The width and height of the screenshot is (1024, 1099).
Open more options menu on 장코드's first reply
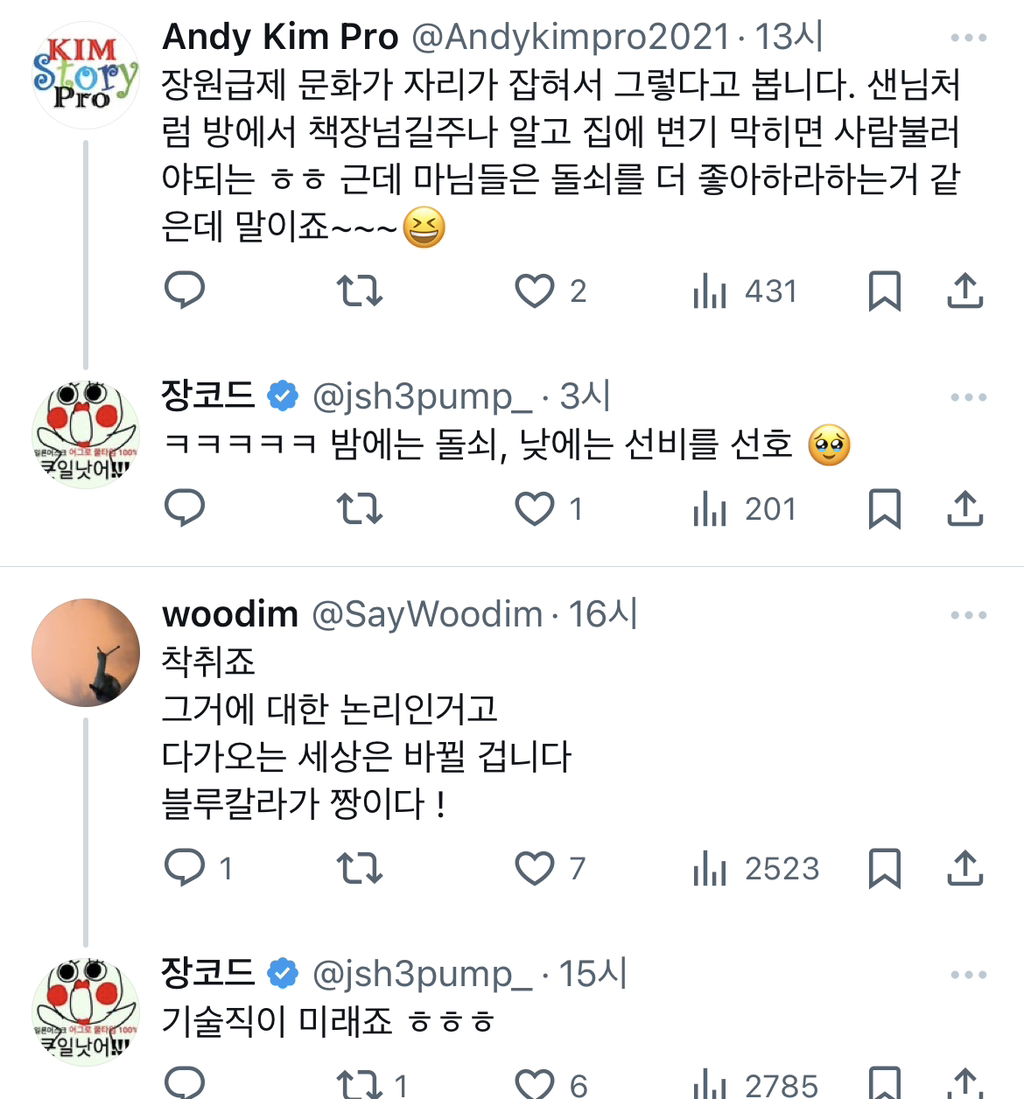click(968, 395)
